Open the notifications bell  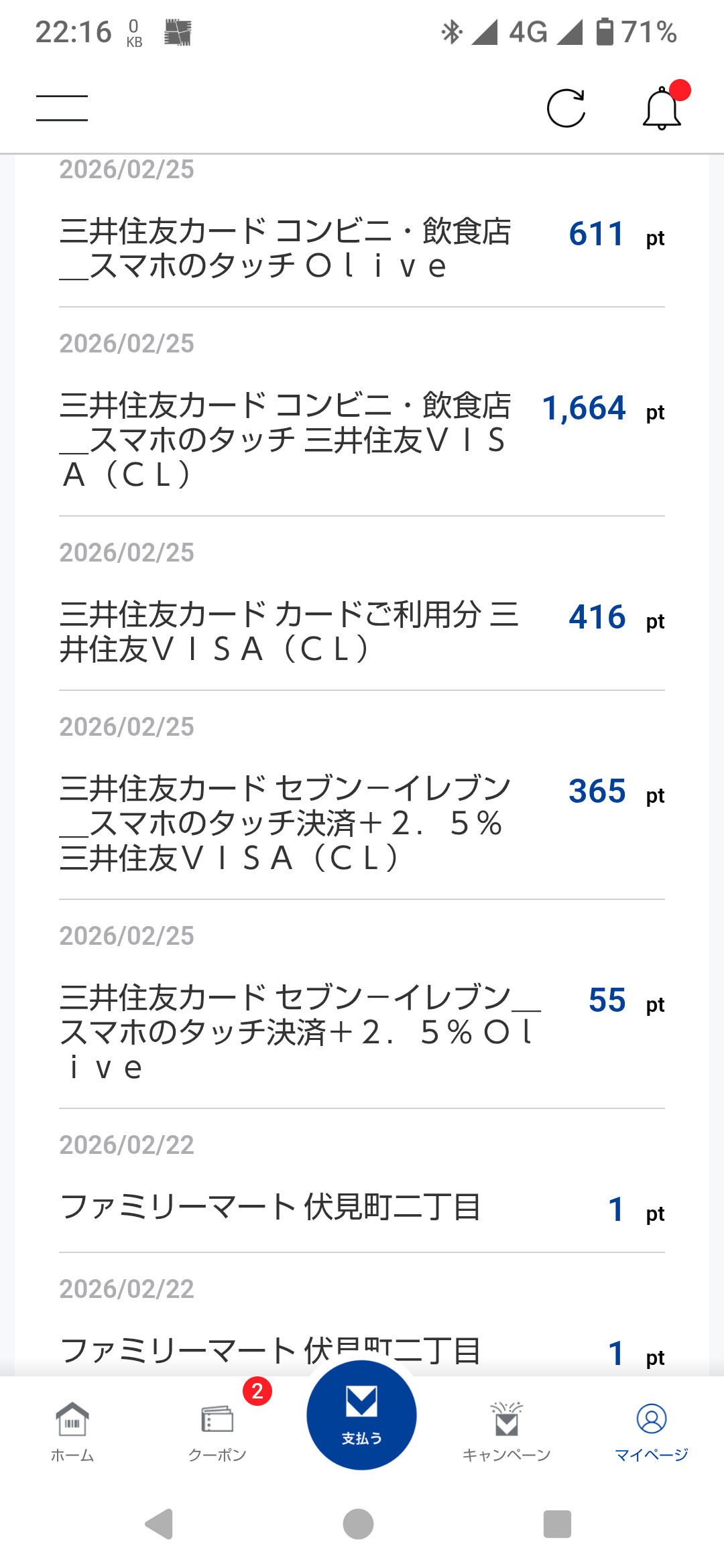pos(662,107)
